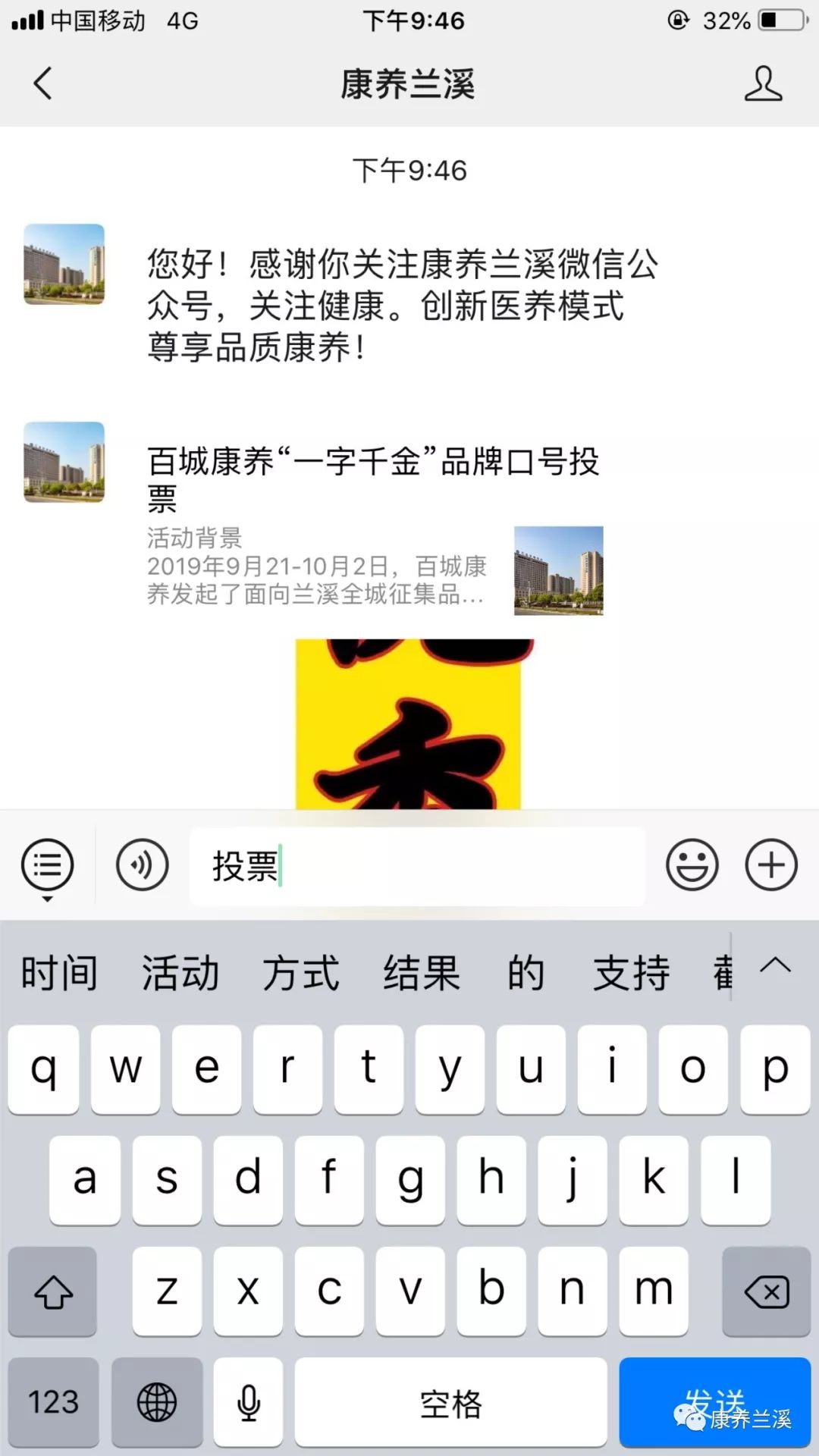The image size is (819, 1456).
Task: Choose the suggestion 活动
Action: pyautogui.click(x=180, y=973)
